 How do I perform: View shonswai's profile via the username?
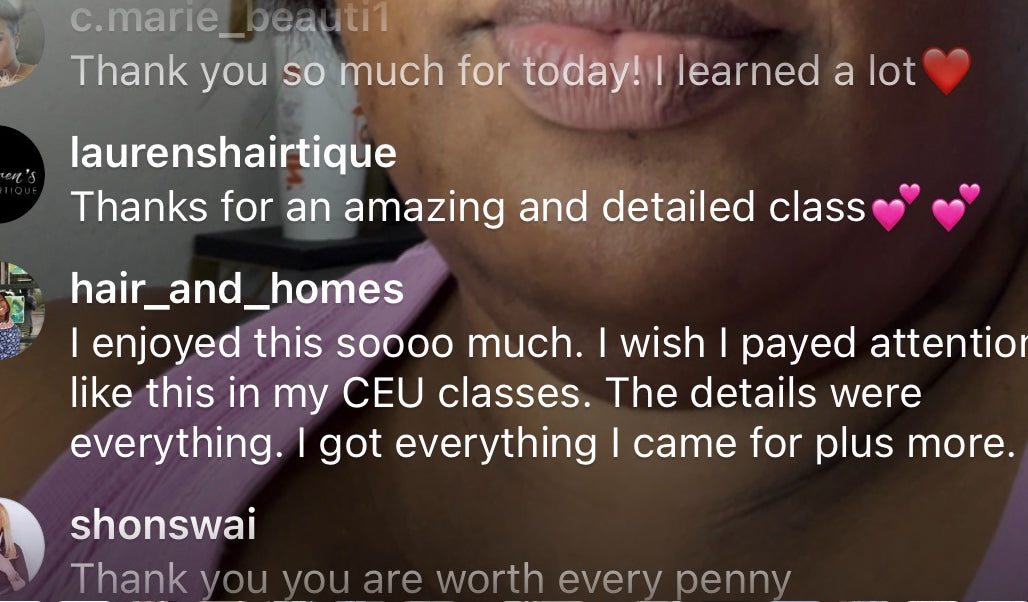163,524
